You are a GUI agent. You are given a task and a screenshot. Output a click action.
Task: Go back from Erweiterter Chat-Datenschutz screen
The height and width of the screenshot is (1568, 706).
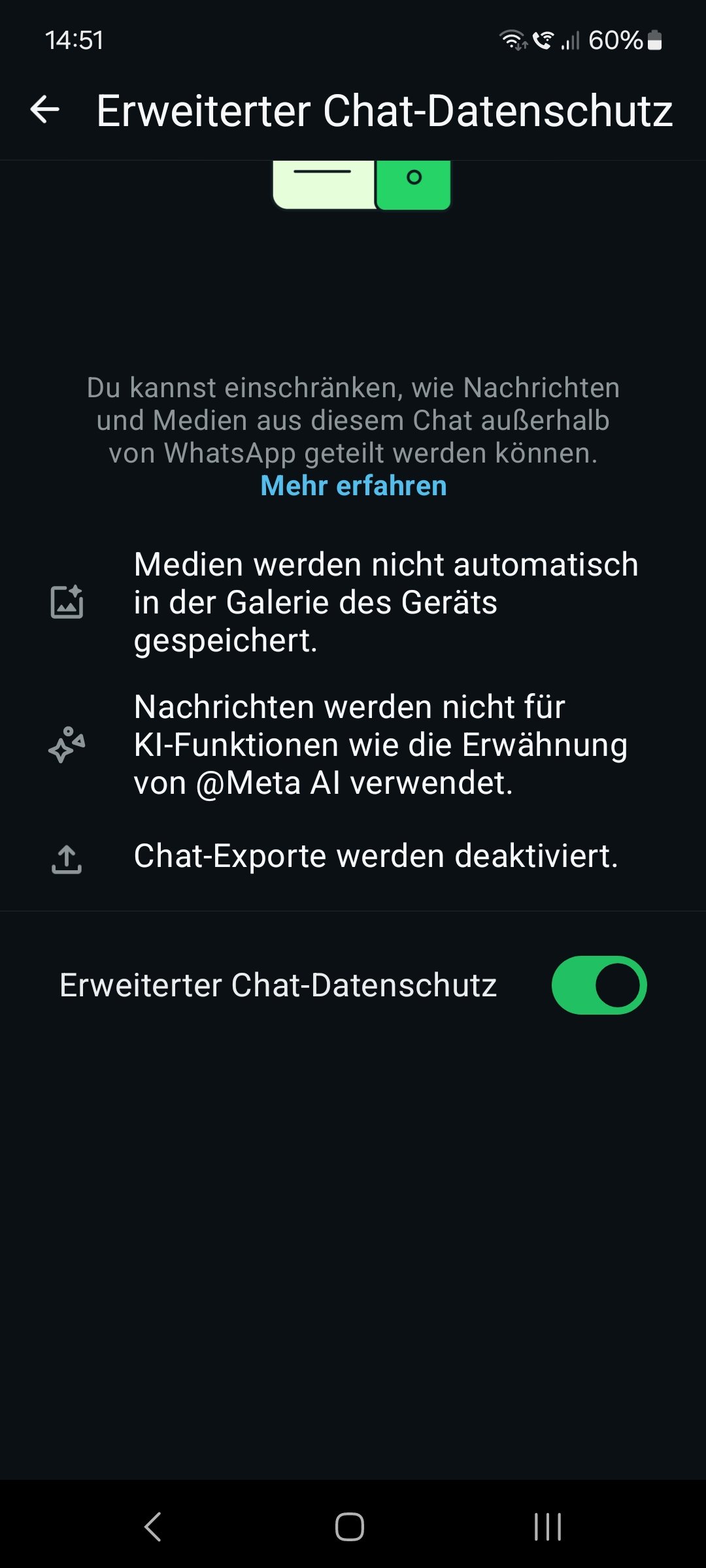click(45, 110)
